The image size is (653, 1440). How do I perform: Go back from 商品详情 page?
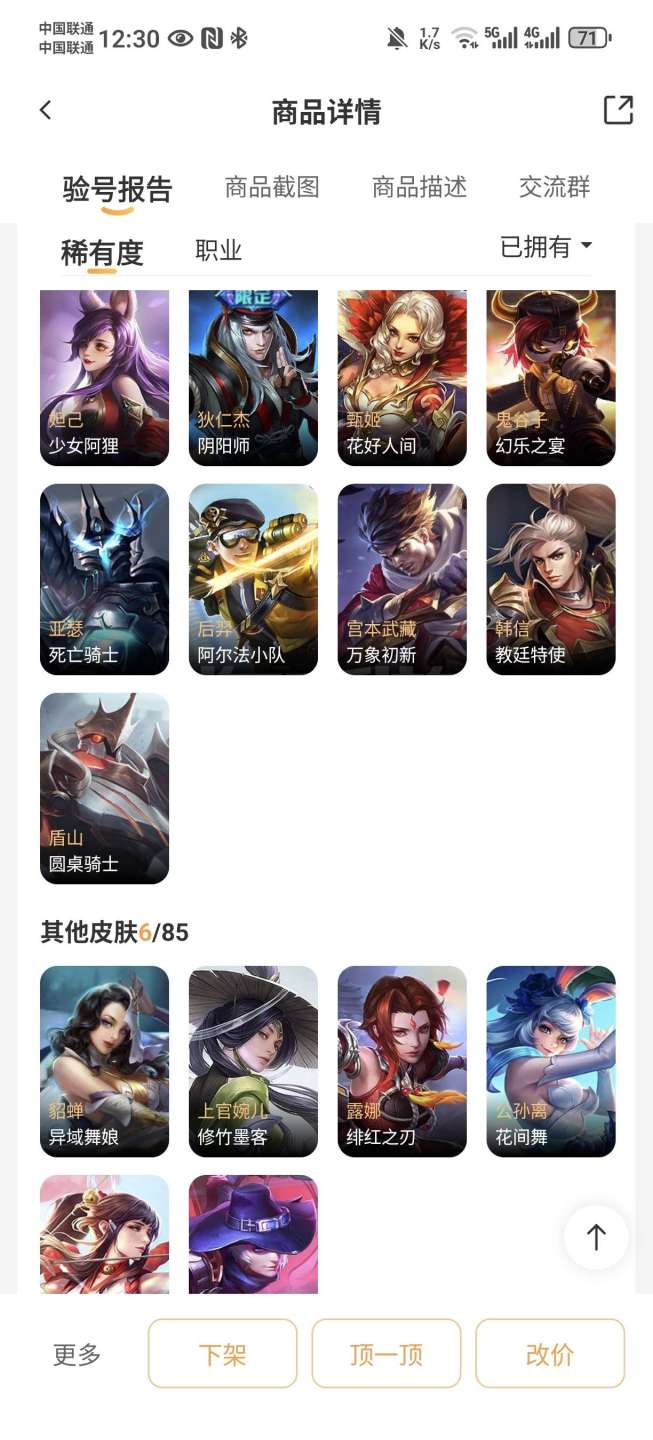(x=45, y=111)
